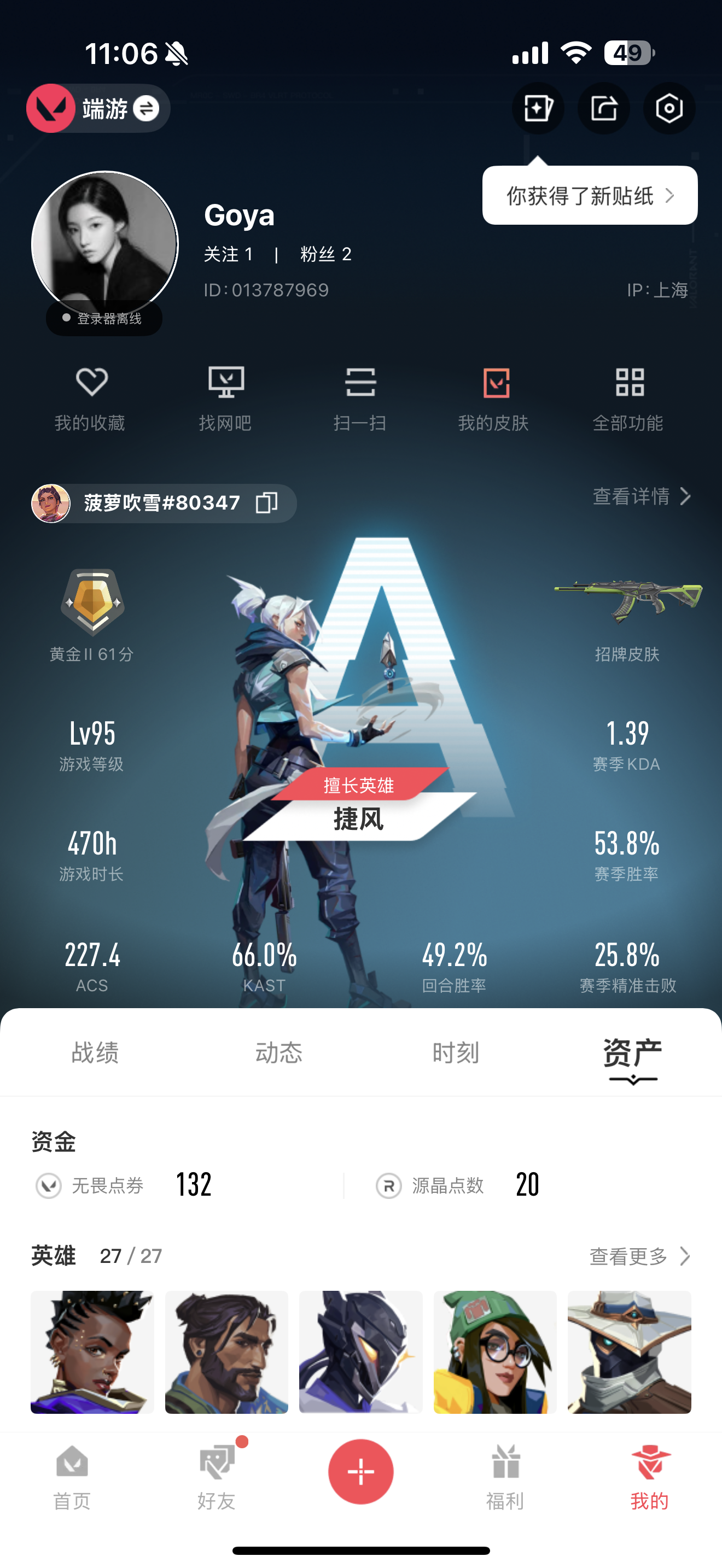Viewport: 722px width, 1568px height.
Task: Tap the red plus create button
Action: tap(361, 1471)
